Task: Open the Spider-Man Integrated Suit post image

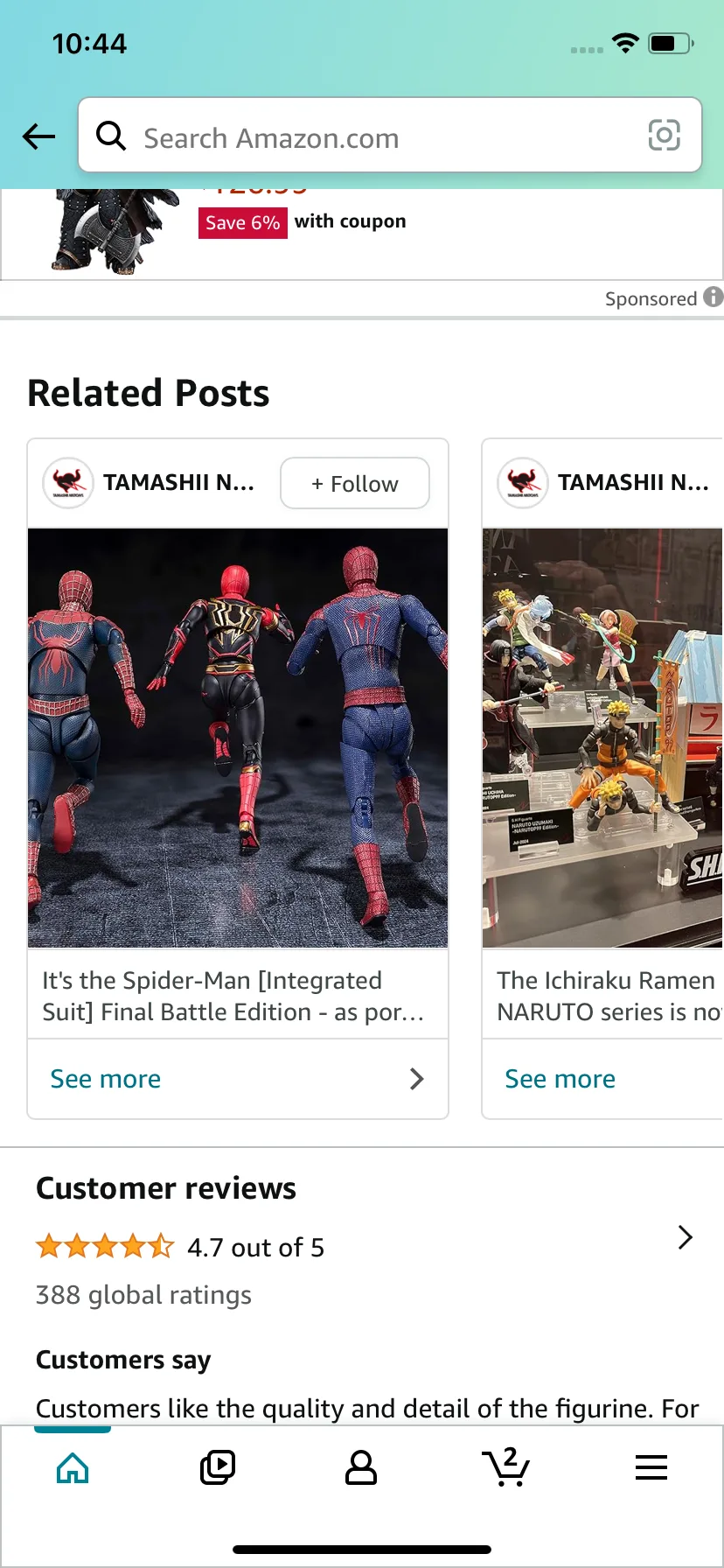Action: point(238,738)
